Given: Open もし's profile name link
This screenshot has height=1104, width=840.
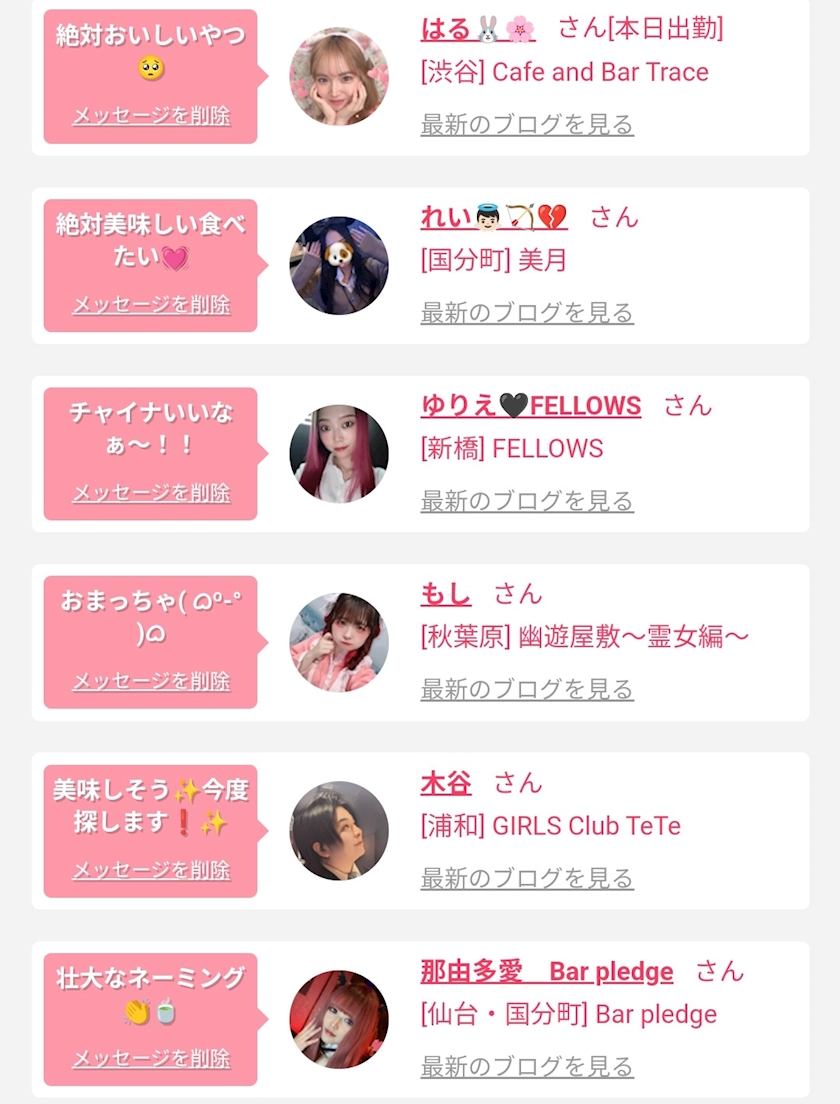Looking at the screenshot, I should (x=446, y=594).
